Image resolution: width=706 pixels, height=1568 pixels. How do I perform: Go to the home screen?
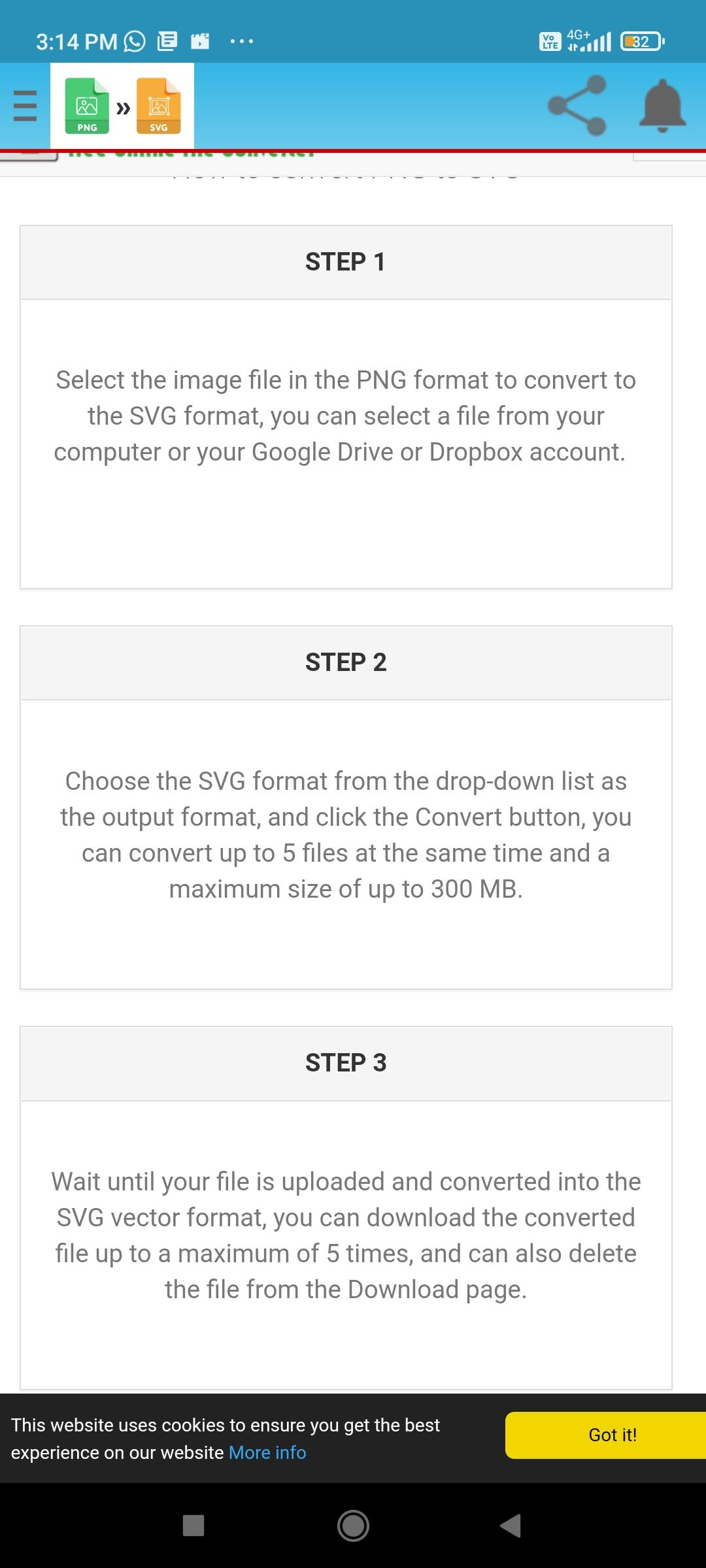353,1526
